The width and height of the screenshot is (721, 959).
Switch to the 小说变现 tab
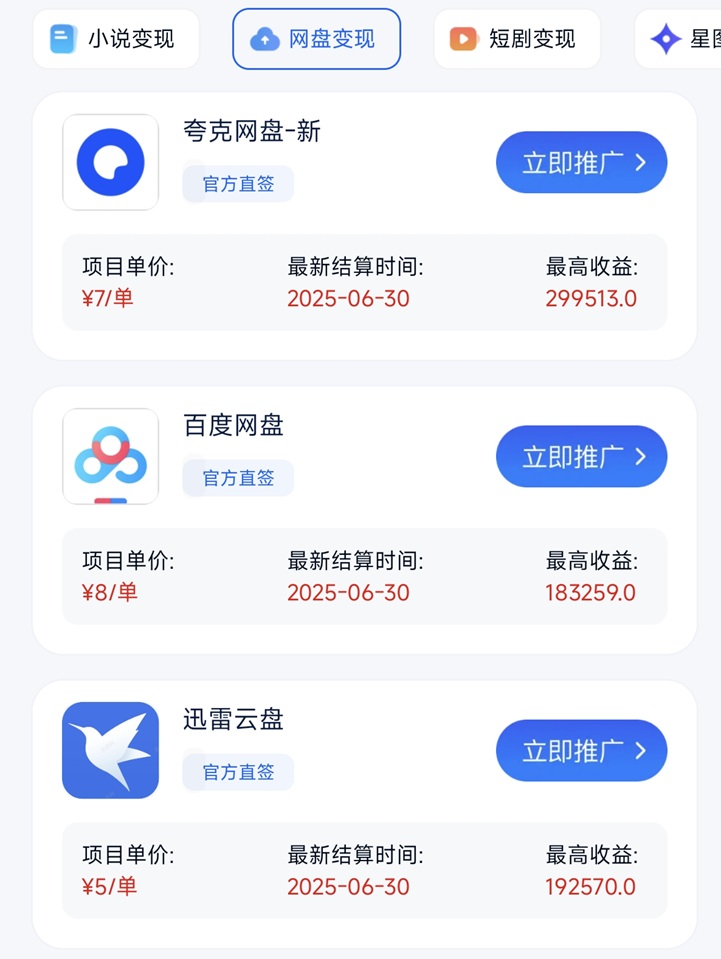[x=115, y=39]
